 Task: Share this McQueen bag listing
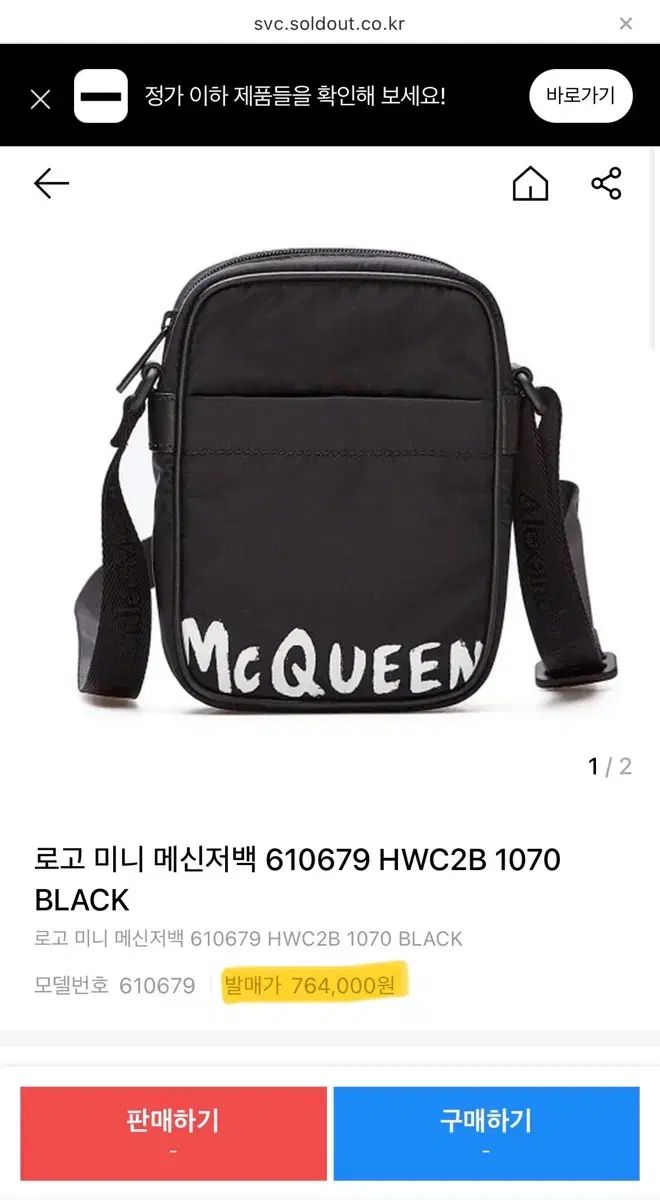pos(606,184)
